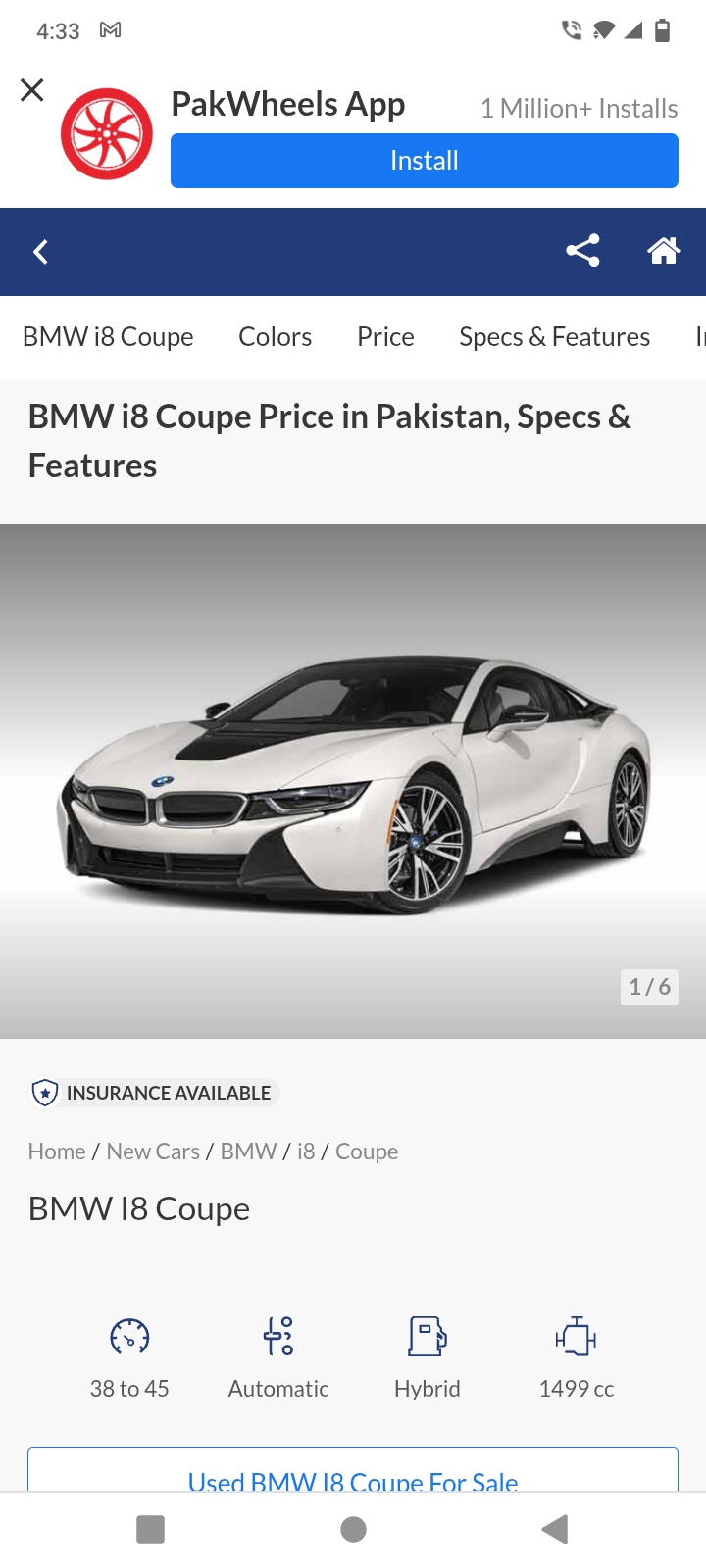Switch to the Colors tab
706x1568 pixels.
click(275, 337)
